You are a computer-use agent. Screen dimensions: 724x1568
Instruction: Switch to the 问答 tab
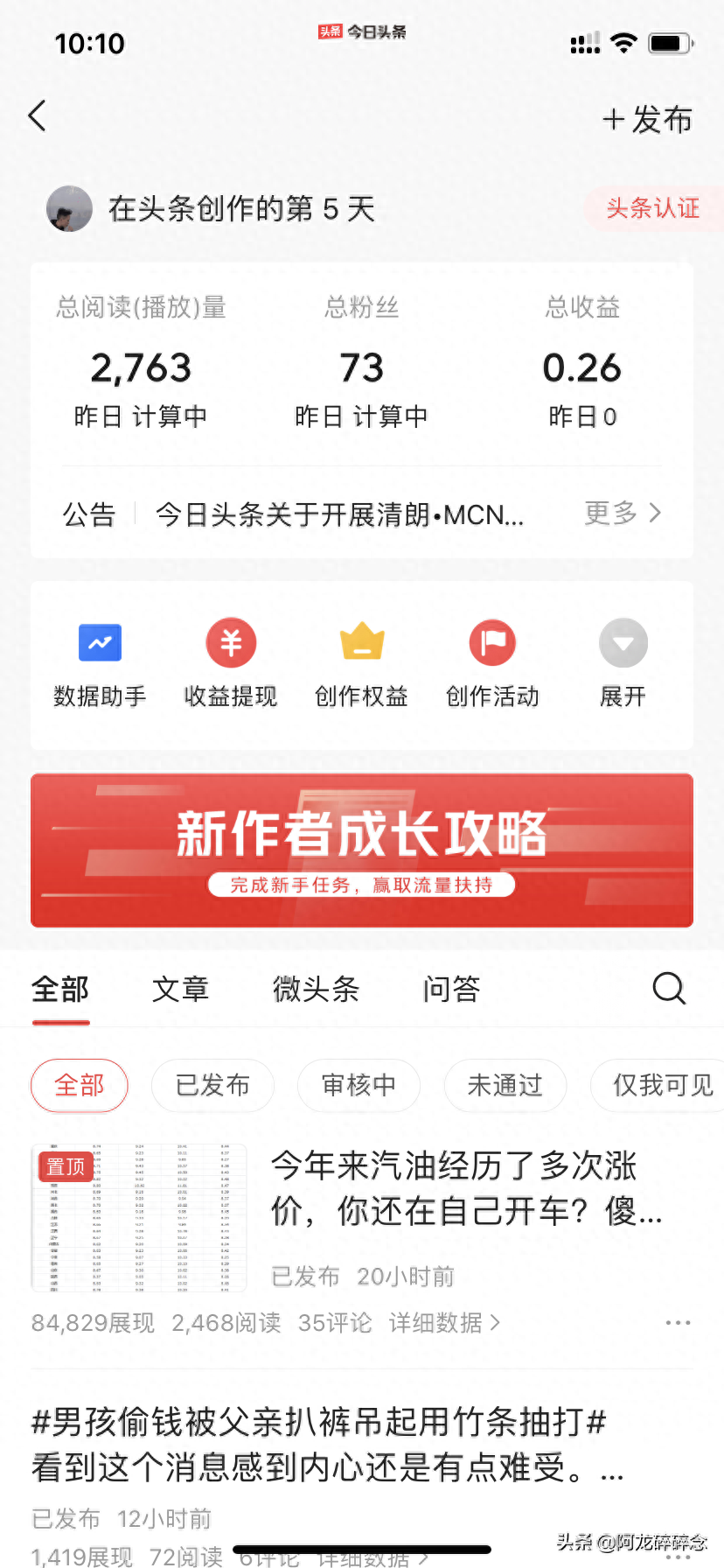[451, 990]
